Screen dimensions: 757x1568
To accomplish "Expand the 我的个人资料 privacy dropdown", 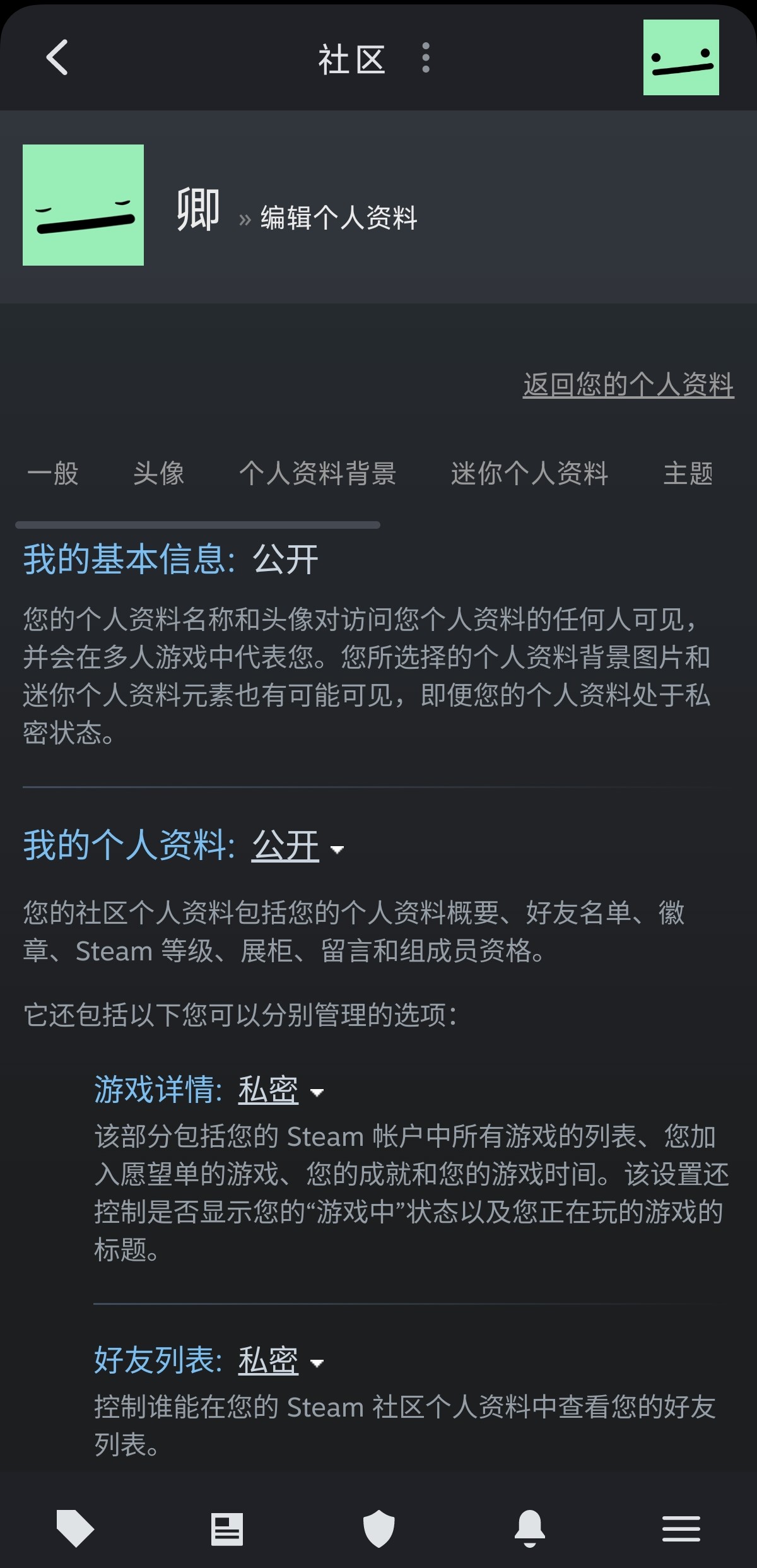I will coord(298,846).
